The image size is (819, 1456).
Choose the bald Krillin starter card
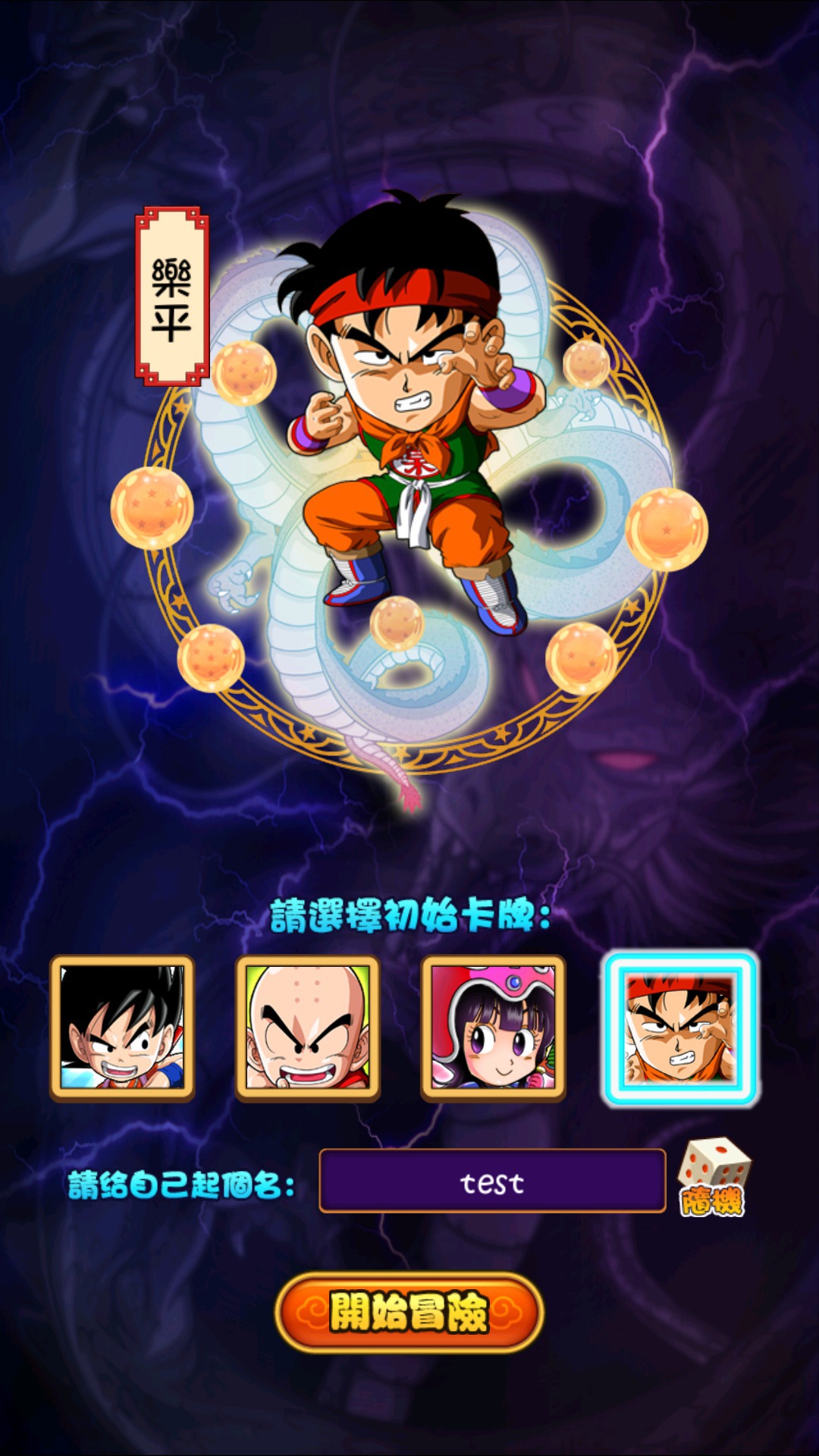point(307,1028)
